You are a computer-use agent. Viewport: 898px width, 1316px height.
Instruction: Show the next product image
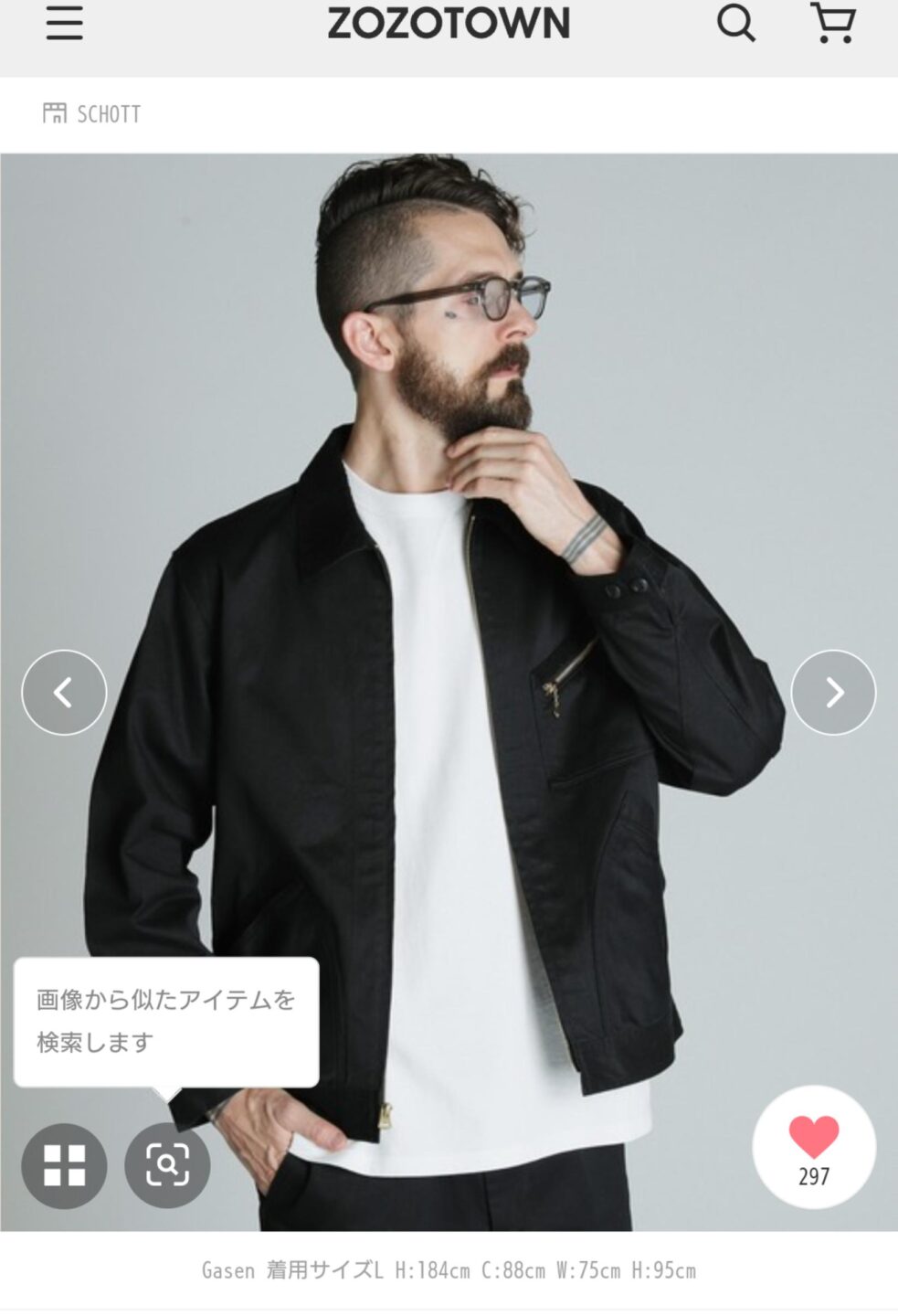pyautogui.click(x=832, y=693)
